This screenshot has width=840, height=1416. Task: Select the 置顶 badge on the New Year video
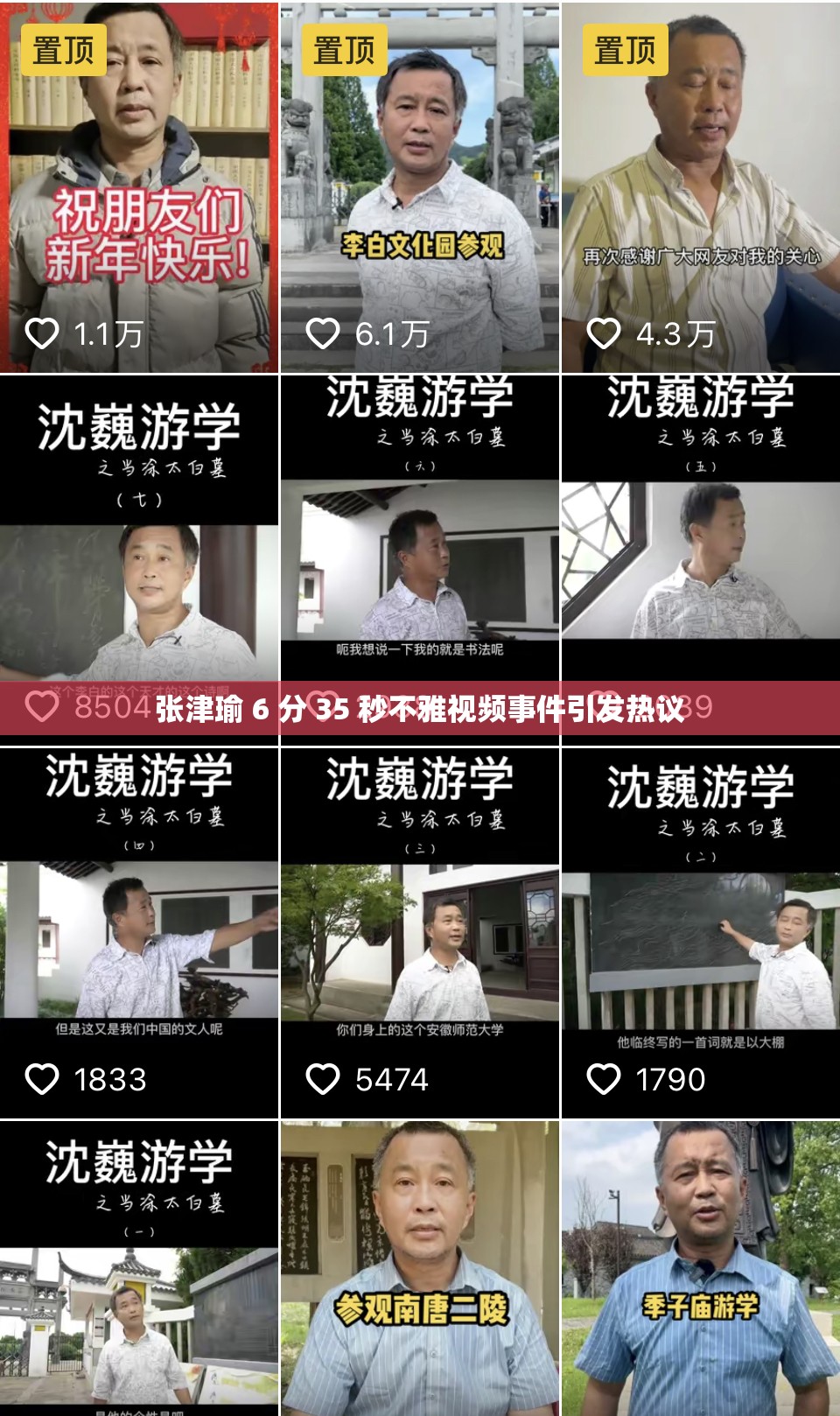click(x=65, y=51)
